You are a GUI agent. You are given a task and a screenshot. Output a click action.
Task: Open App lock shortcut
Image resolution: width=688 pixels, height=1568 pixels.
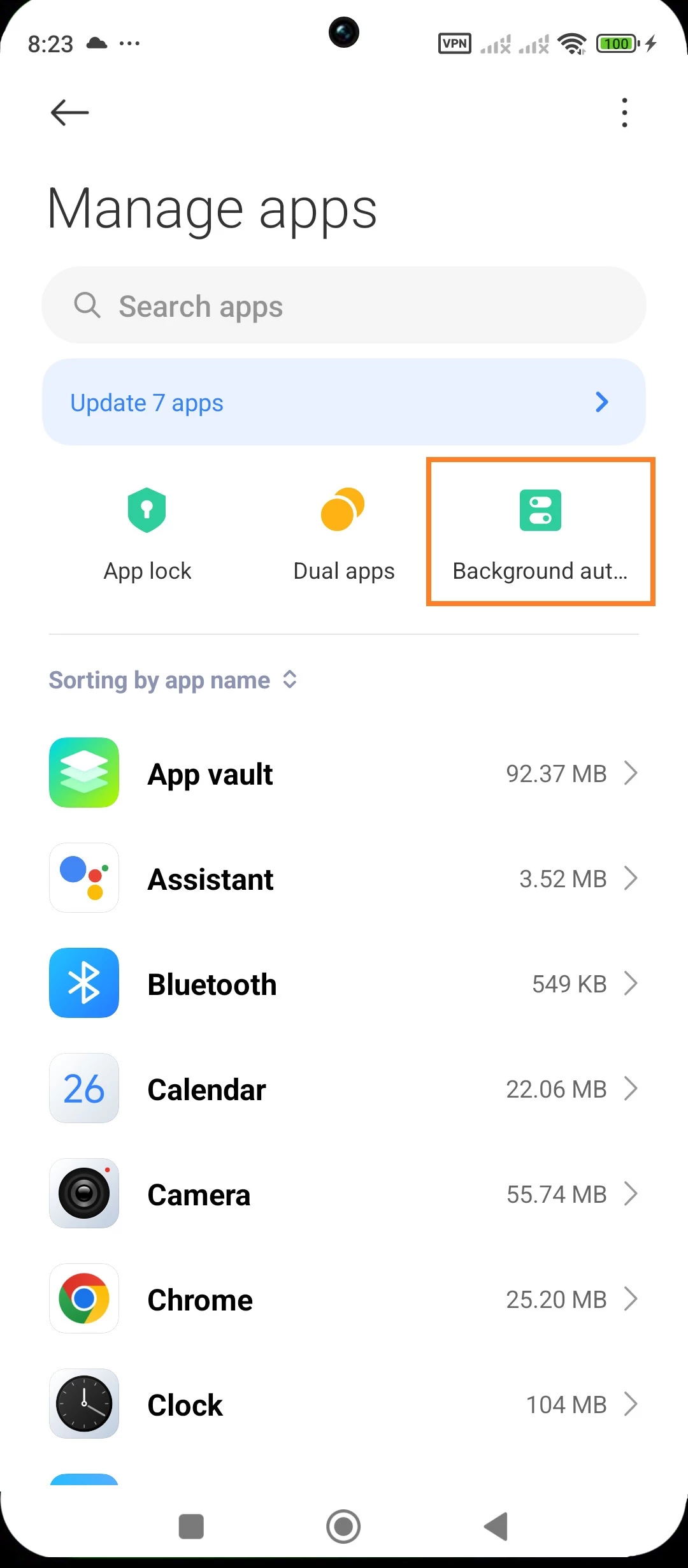pos(147,534)
